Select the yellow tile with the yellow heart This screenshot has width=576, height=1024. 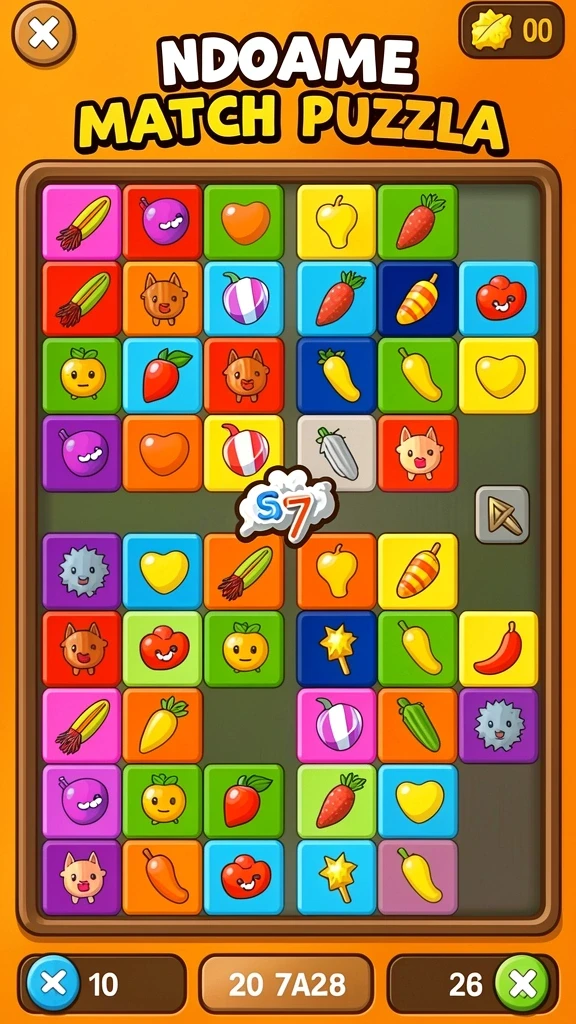[498, 376]
